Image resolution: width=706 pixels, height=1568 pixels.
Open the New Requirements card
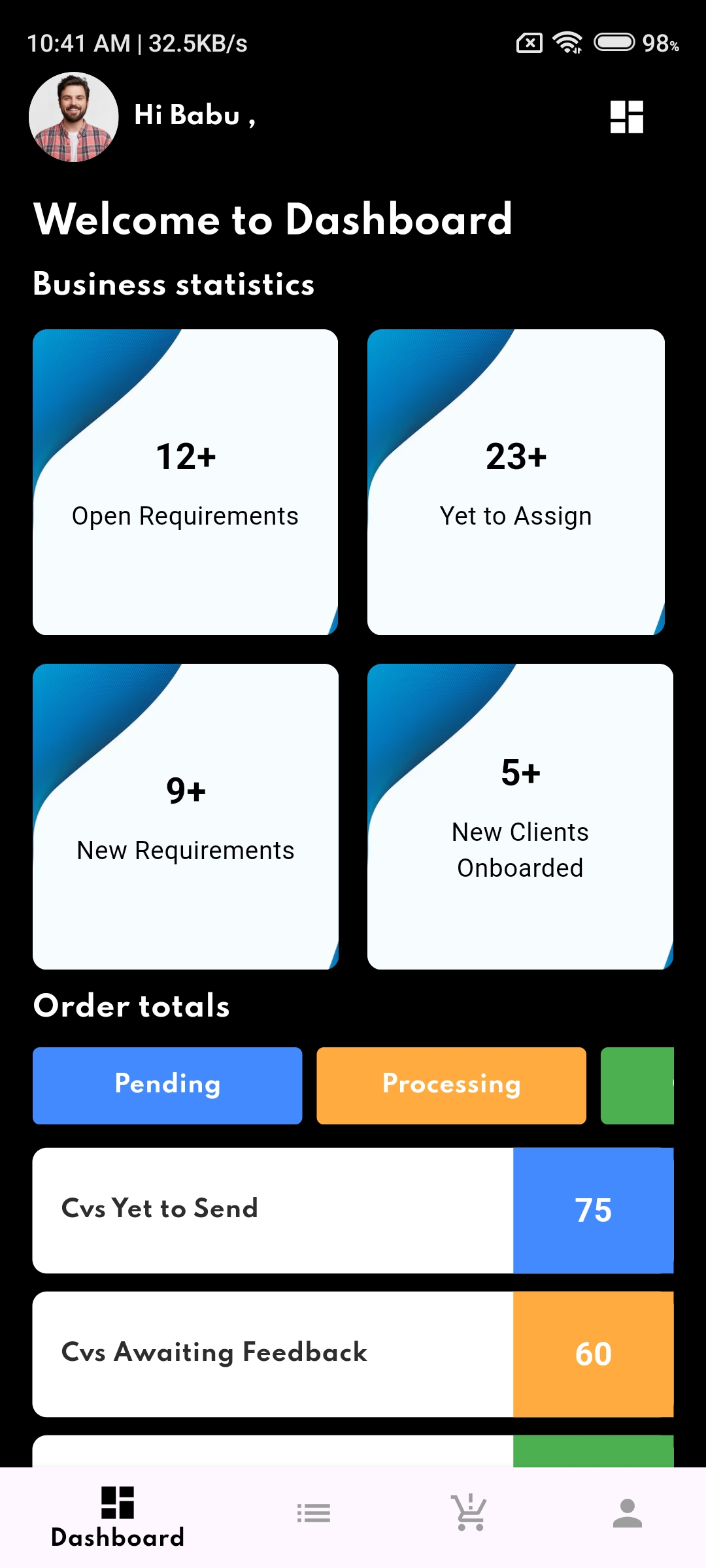tap(185, 817)
